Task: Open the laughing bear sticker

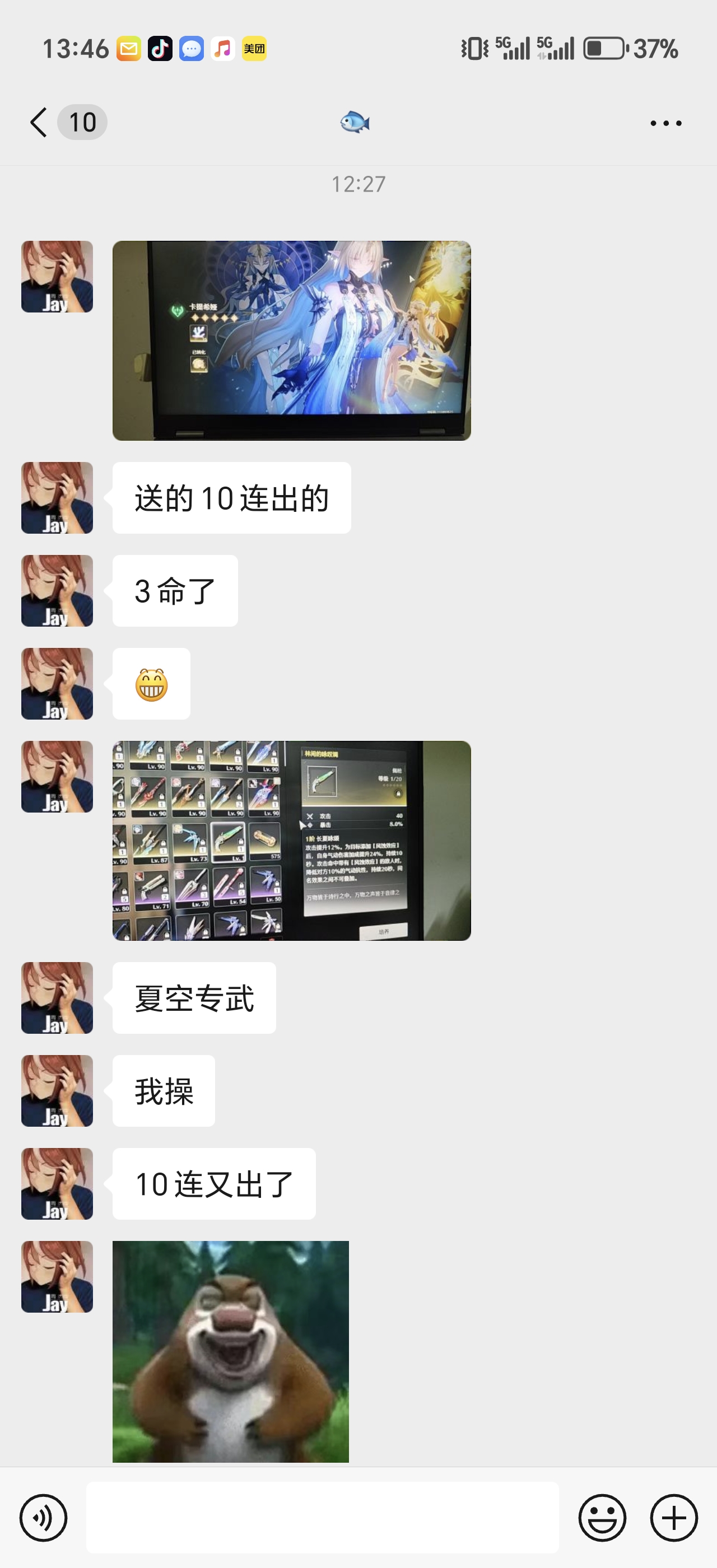Action: (231, 1351)
